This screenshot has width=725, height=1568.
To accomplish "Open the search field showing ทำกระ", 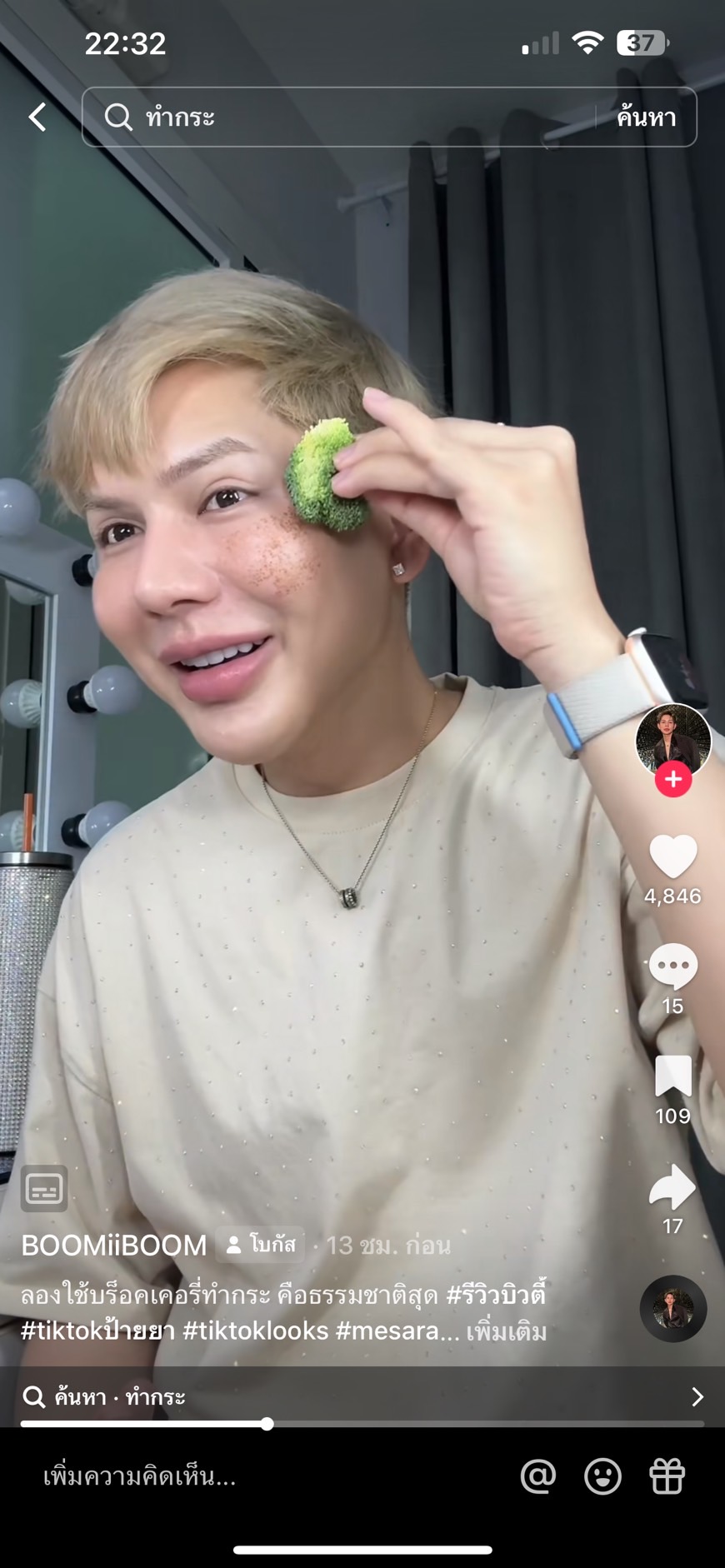I will 338,117.
